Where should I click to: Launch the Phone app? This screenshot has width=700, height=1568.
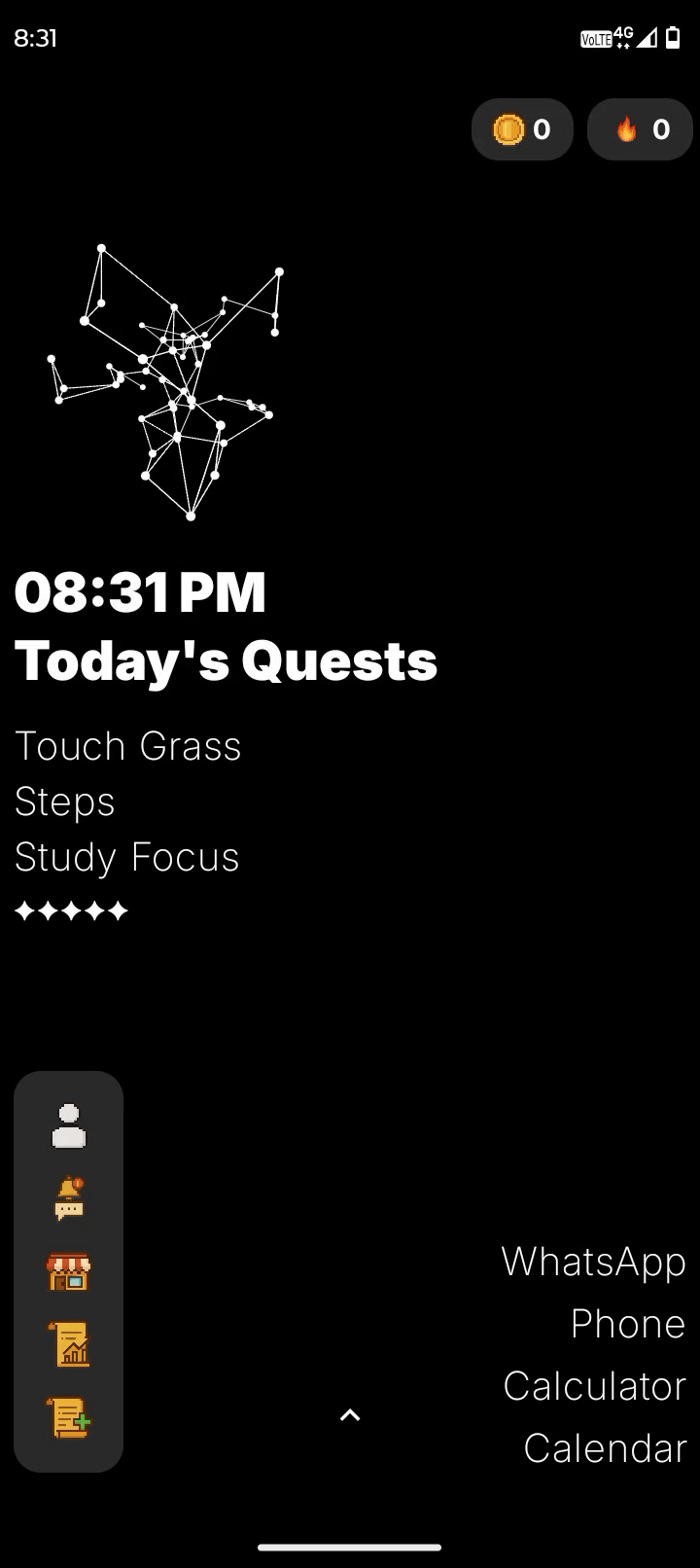pos(628,1324)
